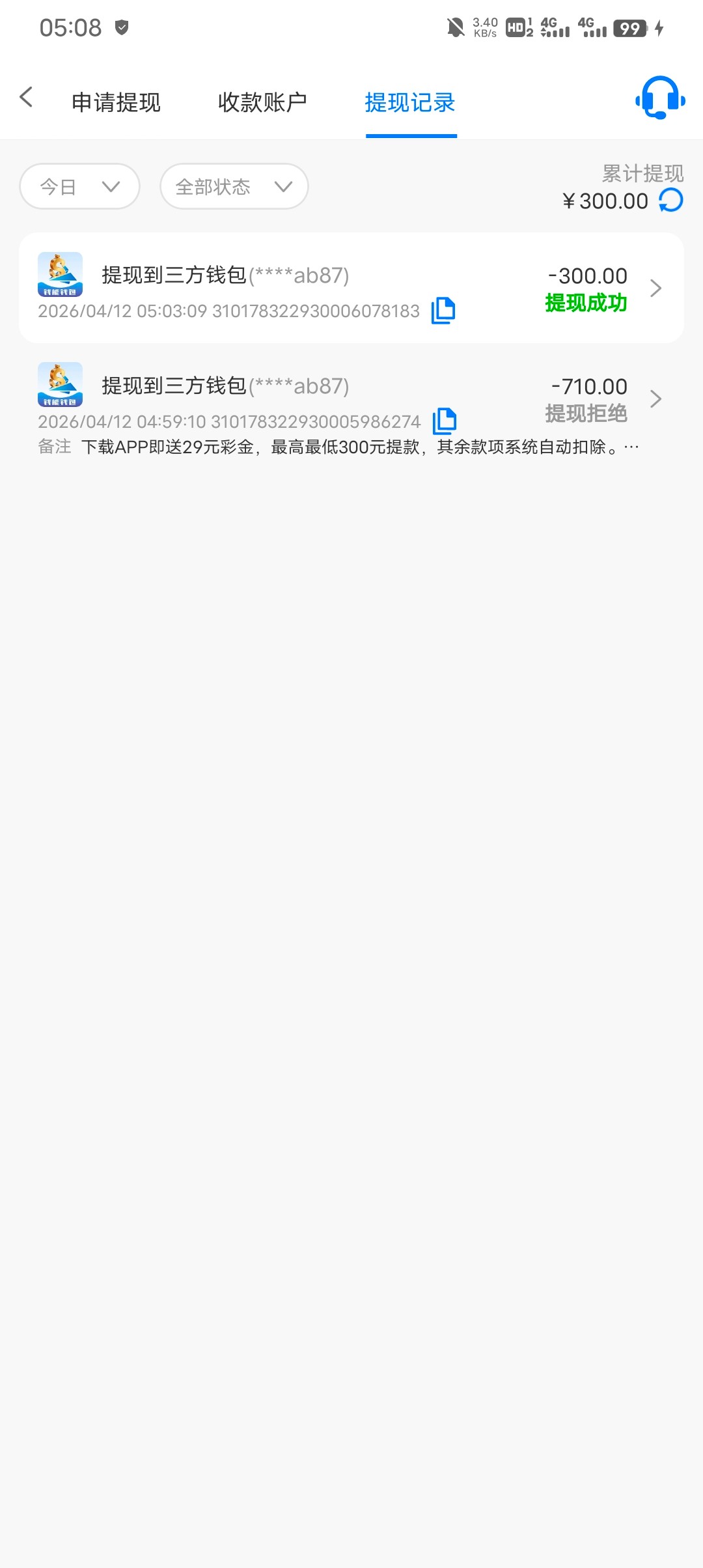This screenshot has height=1568, width=703.
Task: Expand the -300.00 withdrawal record chevron
Action: click(x=656, y=287)
